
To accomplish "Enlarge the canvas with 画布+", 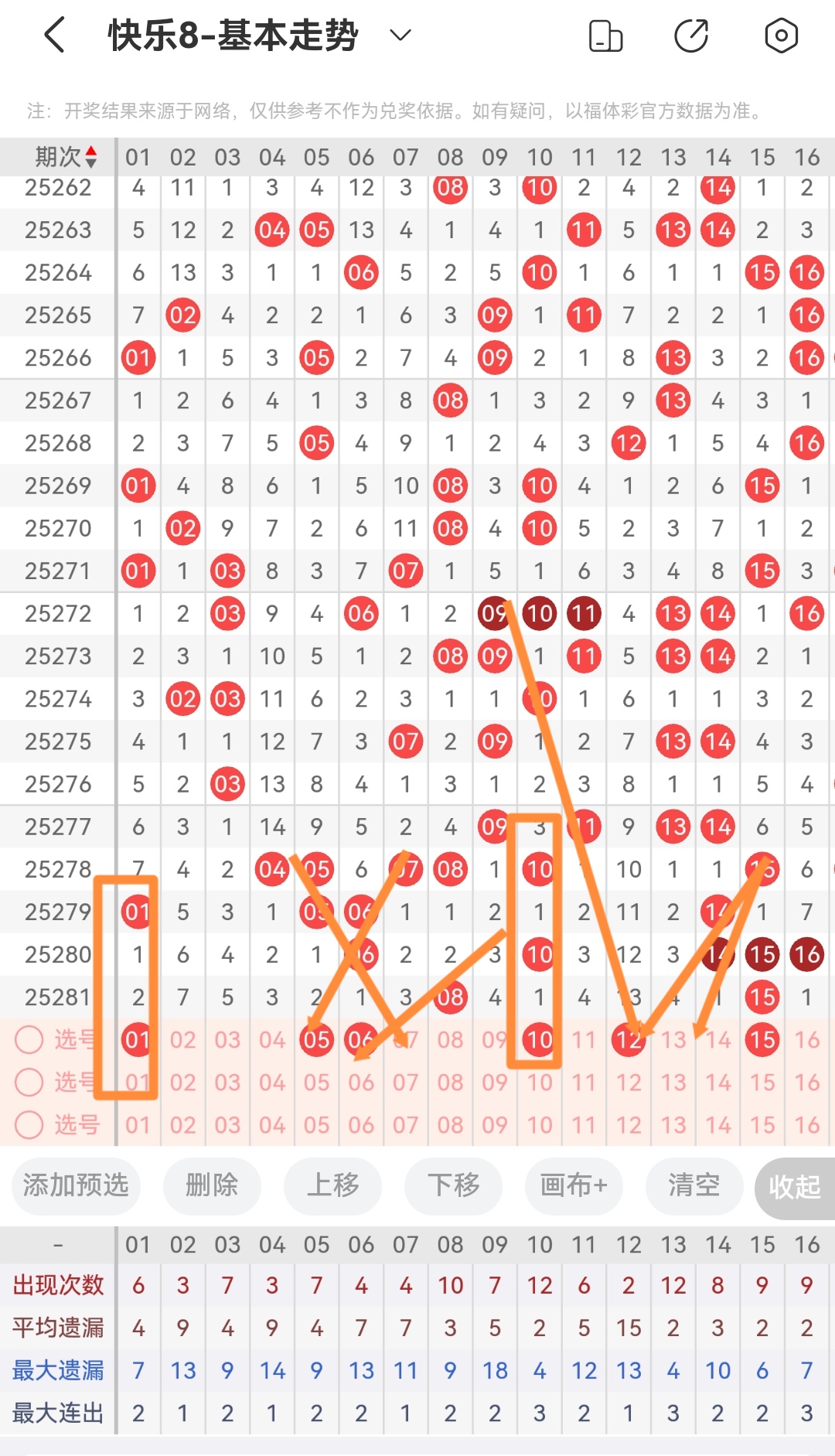I will [574, 1185].
